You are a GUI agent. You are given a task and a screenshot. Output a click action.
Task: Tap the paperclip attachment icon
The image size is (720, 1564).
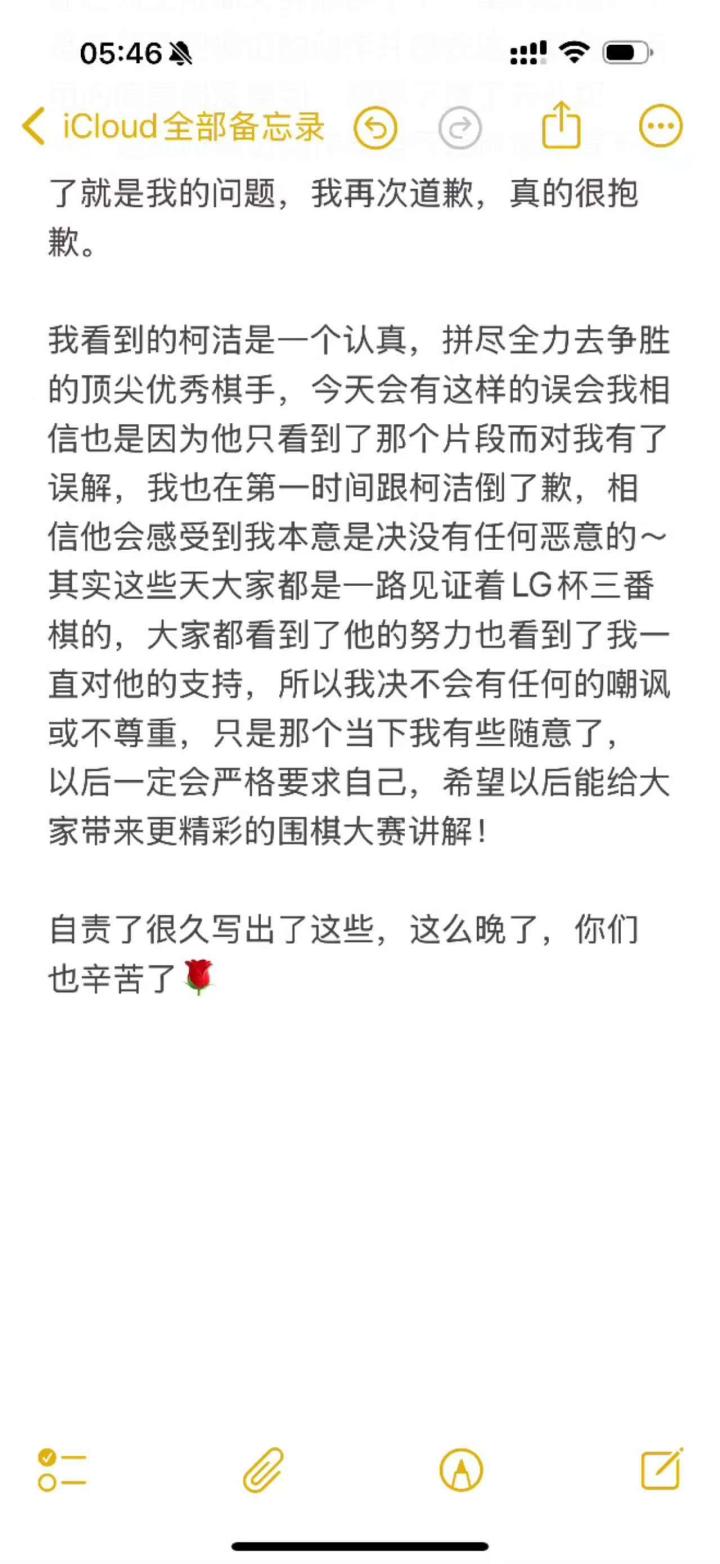click(263, 1470)
